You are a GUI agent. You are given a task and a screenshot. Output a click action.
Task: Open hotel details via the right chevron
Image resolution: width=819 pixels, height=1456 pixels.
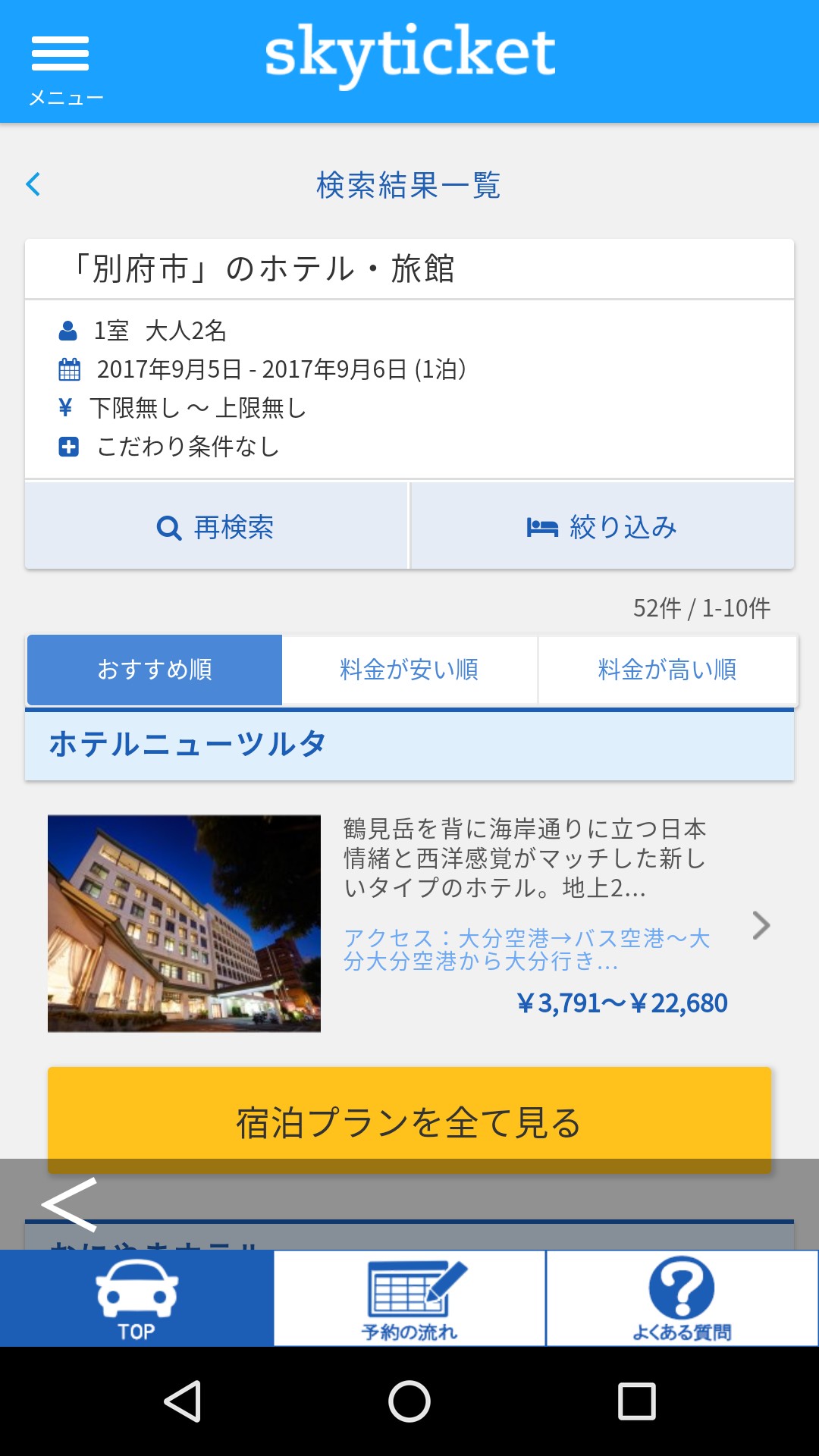pos(761,925)
